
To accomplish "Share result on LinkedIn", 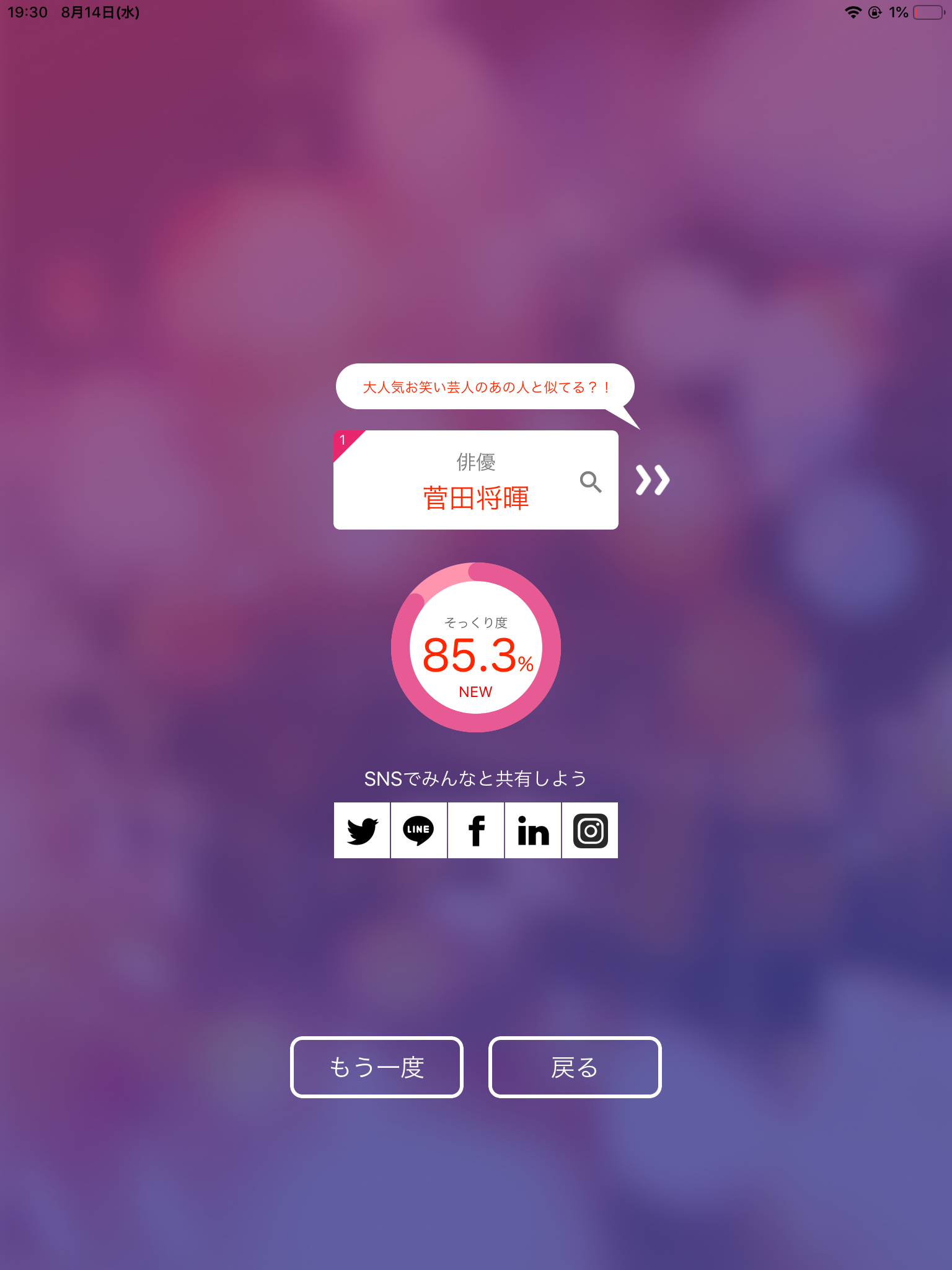I will point(533,830).
